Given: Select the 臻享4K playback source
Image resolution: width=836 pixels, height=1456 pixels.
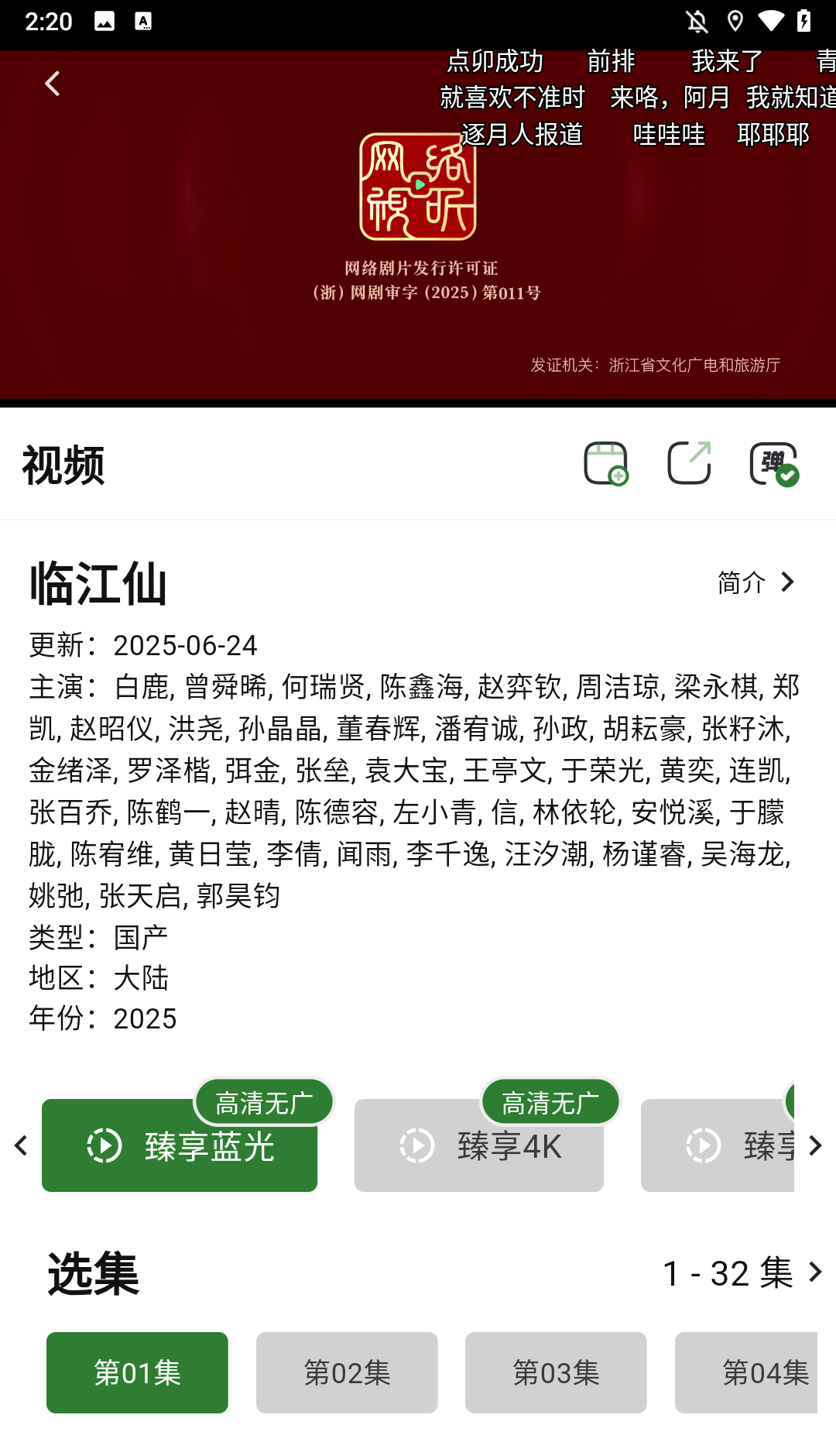Looking at the screenshot, I should 478,1146.
